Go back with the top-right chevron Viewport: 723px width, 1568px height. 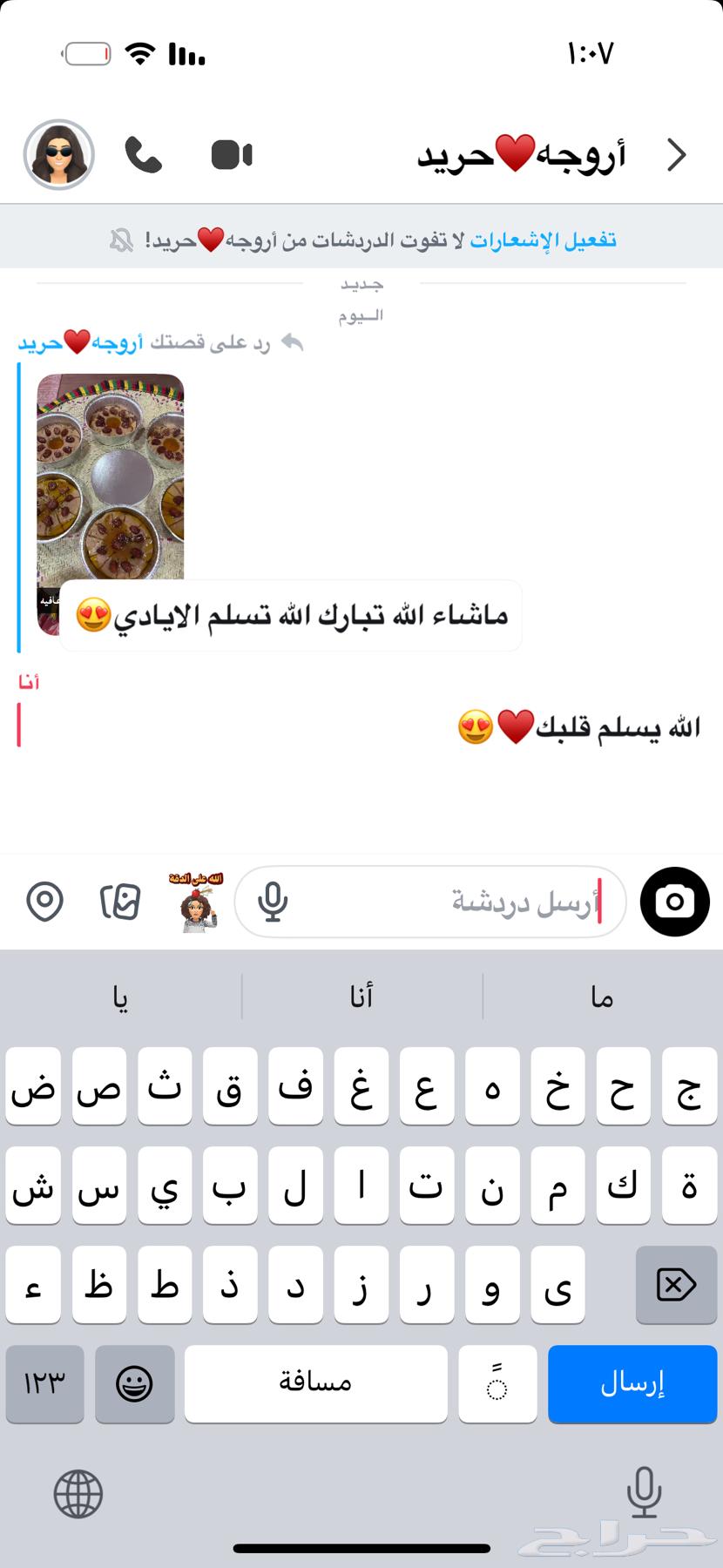[676, 154]
